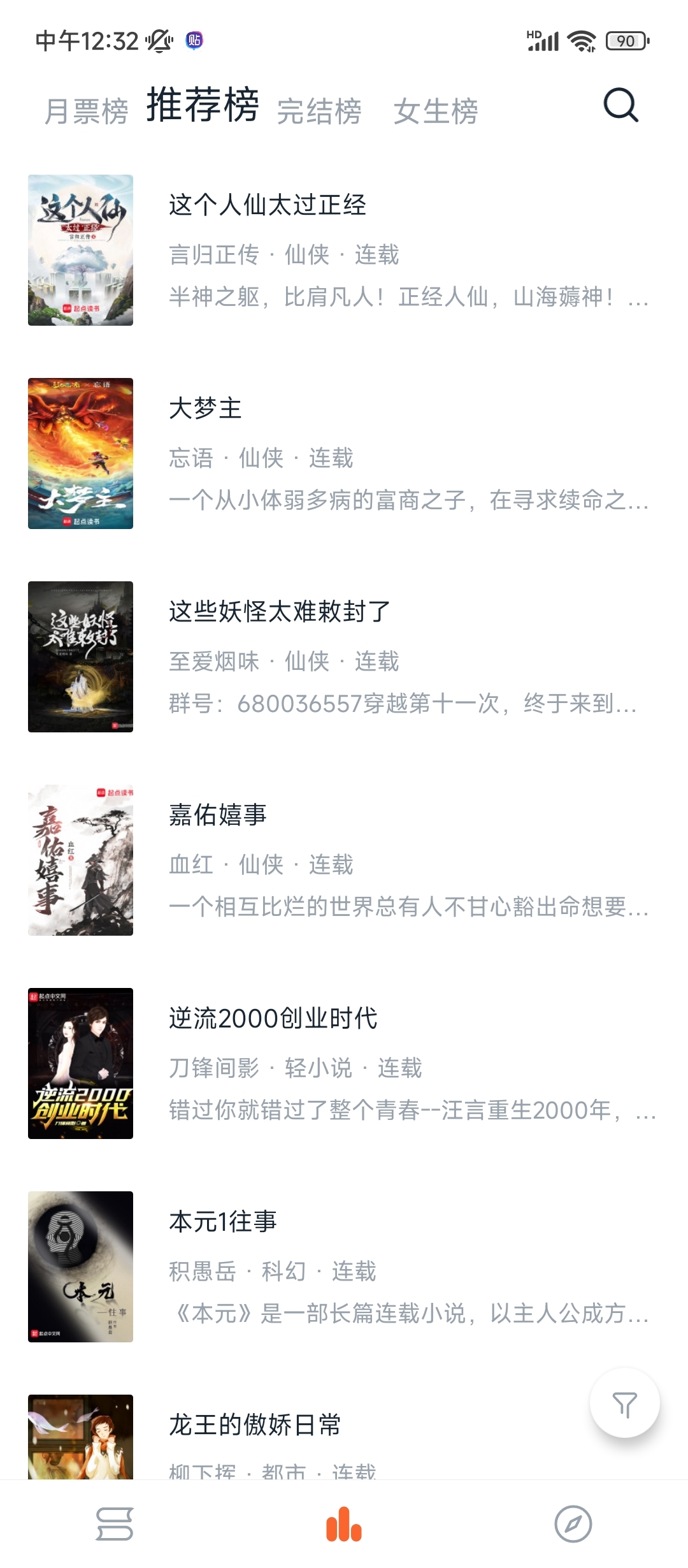The image size is (688, 1568).
Task: Open the book 这些妖怪太难敕封了
Action: tap(344, 657)
